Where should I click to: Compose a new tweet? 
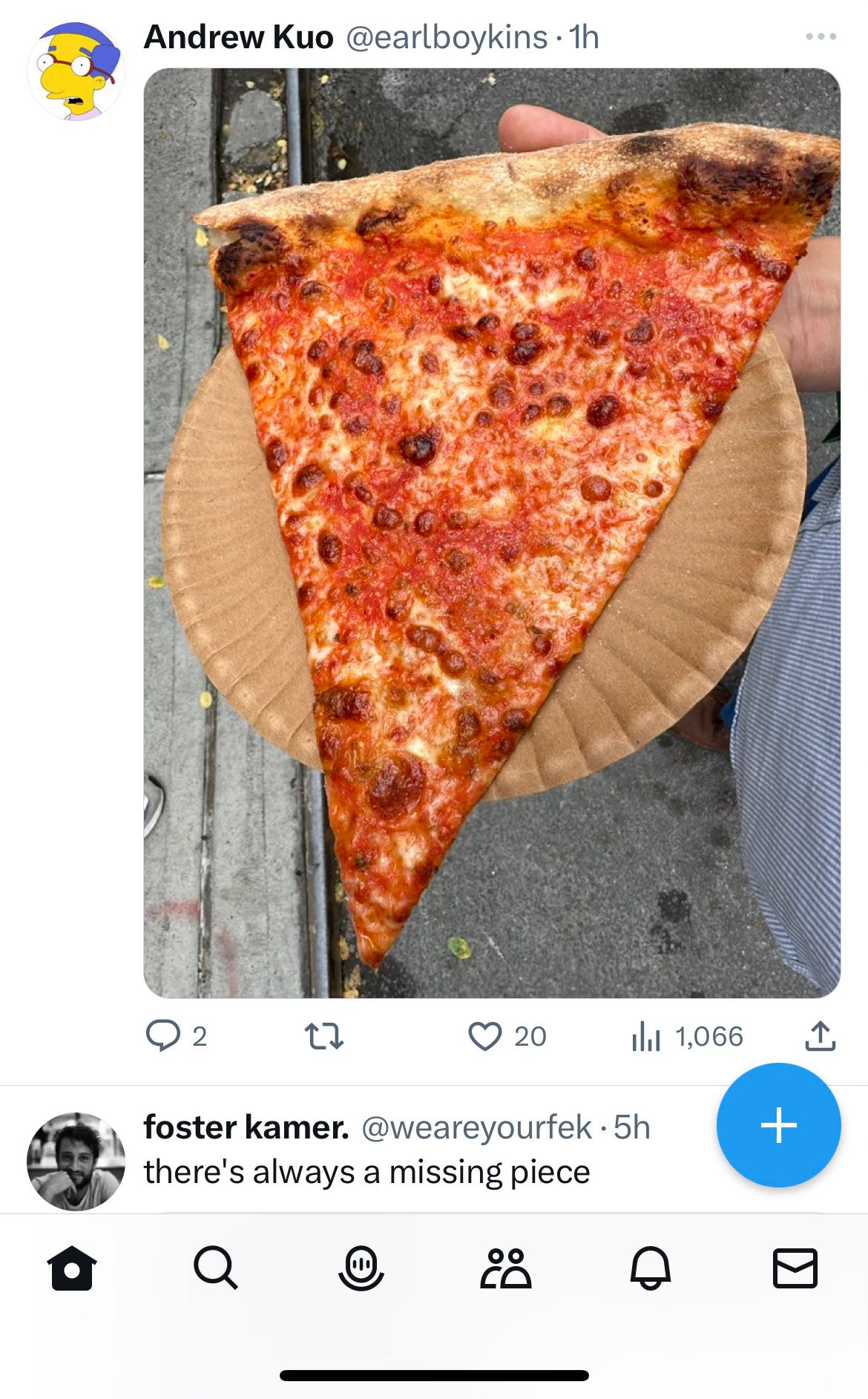coord(778,1124)
